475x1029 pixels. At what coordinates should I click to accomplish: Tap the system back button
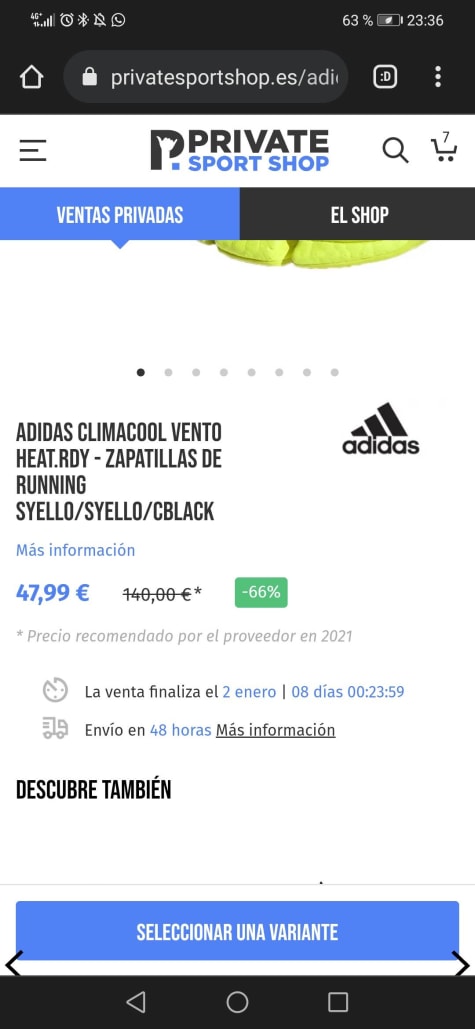[x=136, y=1002]
